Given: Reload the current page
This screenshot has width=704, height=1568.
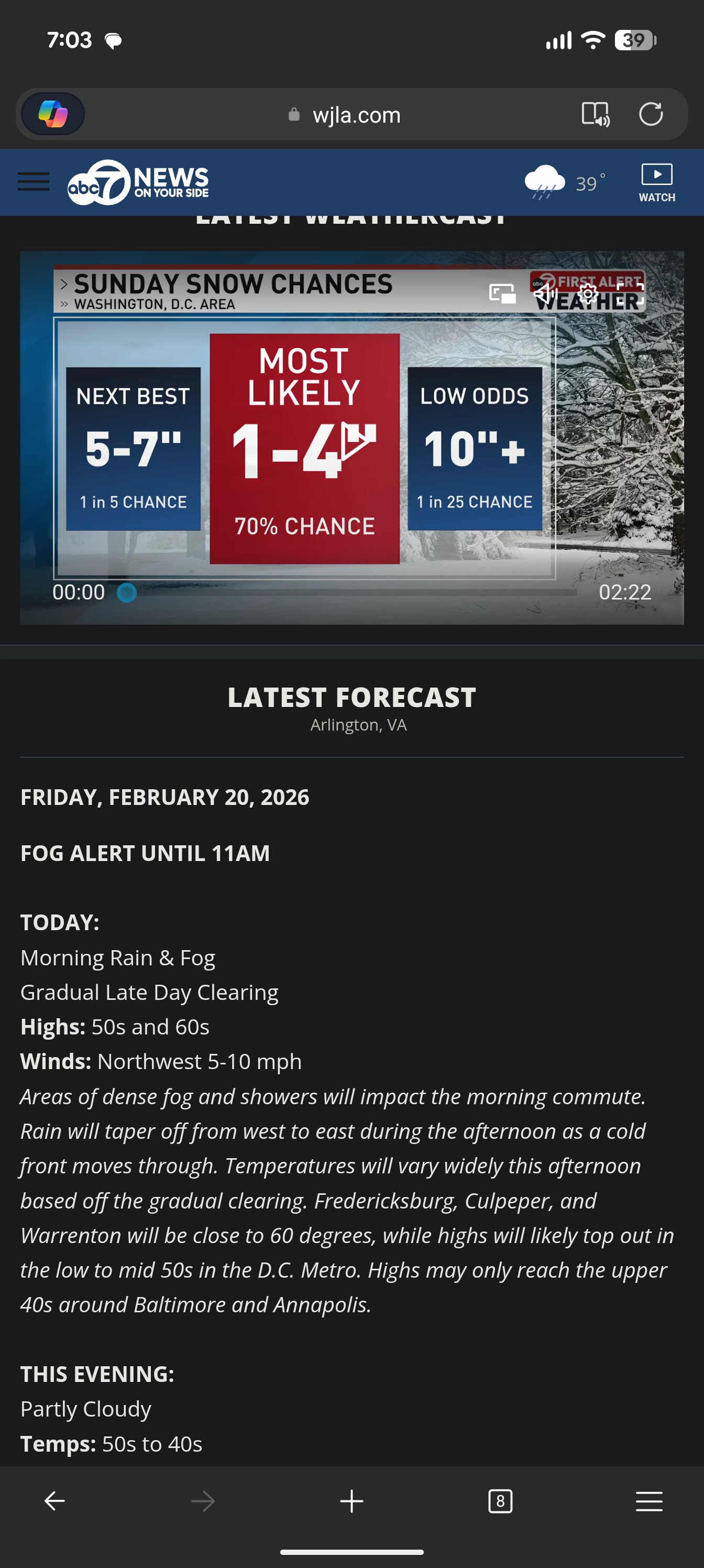Looking at the screenshot, I should [651, 114].
